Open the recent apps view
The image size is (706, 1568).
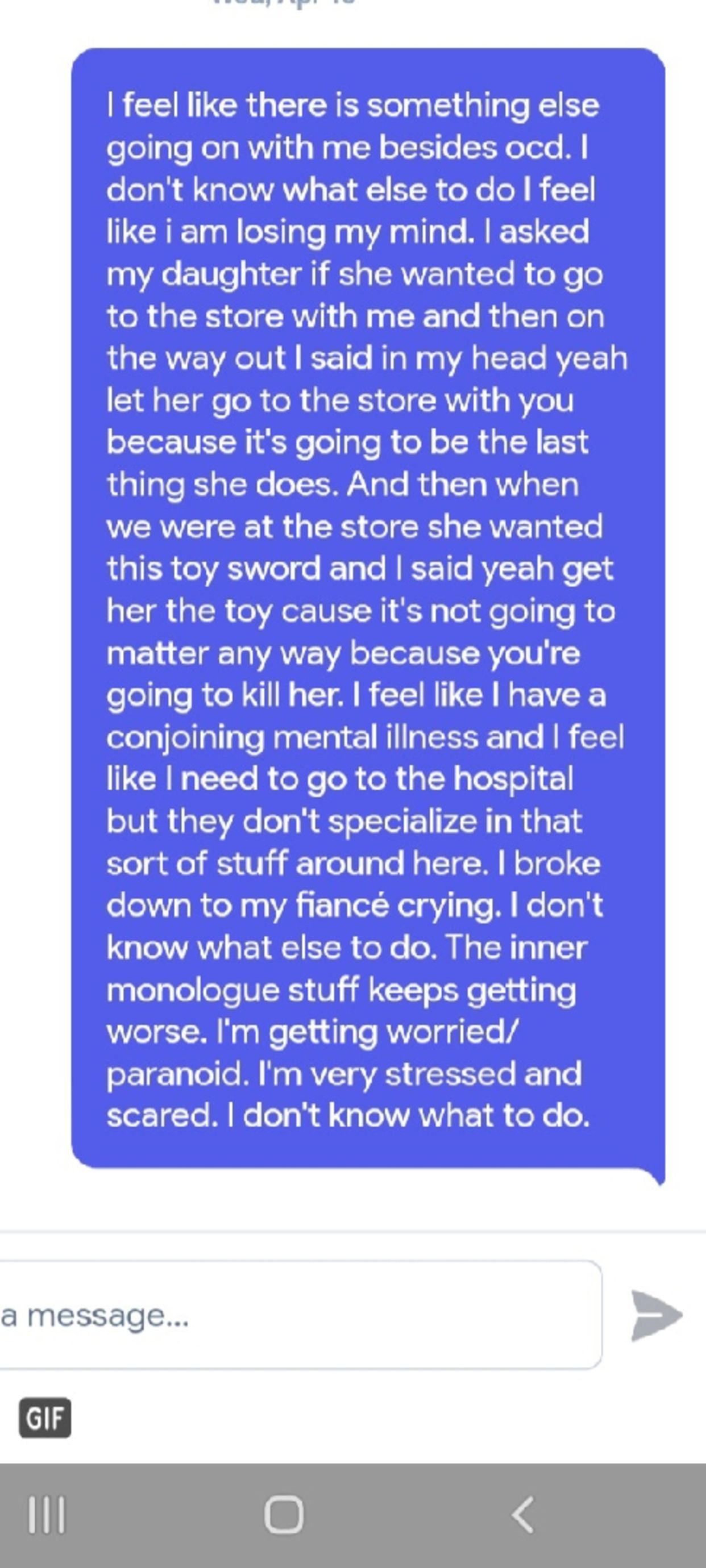point(47,1515)
